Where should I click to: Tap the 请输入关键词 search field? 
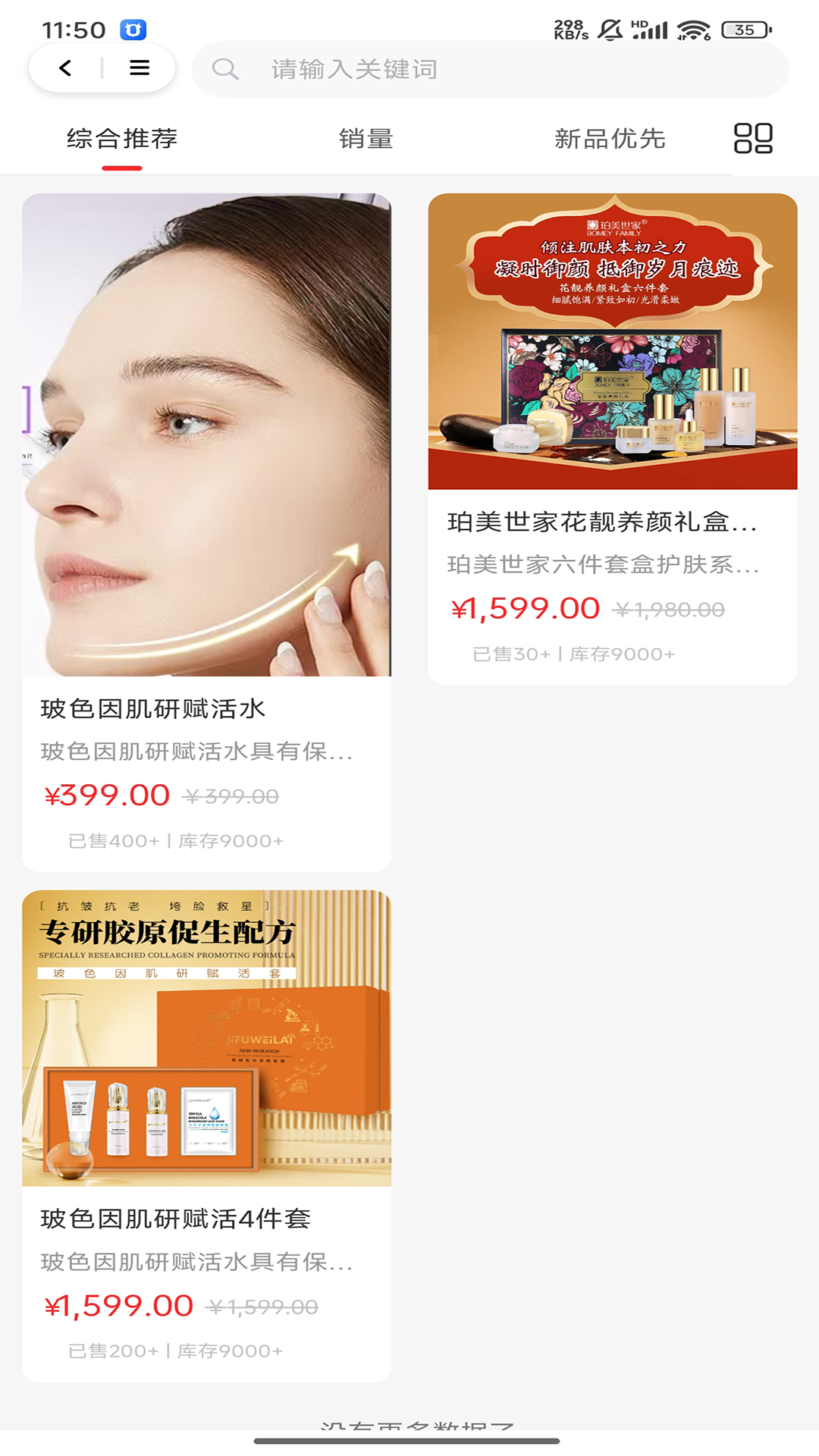click(x=353, y=69)
